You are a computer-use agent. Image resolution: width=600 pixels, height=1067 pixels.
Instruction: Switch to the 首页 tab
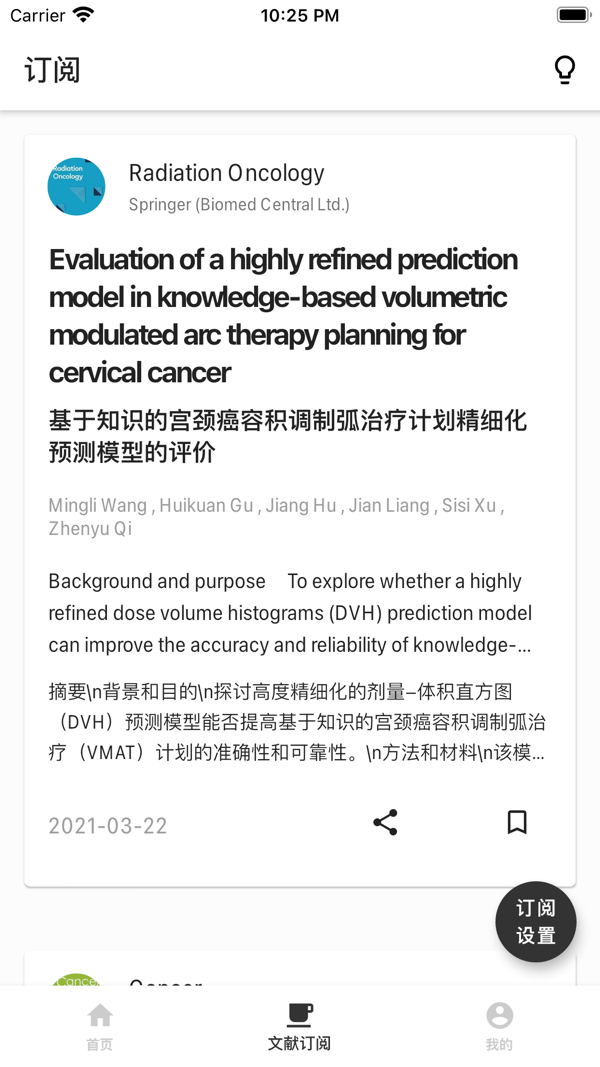coord(100,1026)
